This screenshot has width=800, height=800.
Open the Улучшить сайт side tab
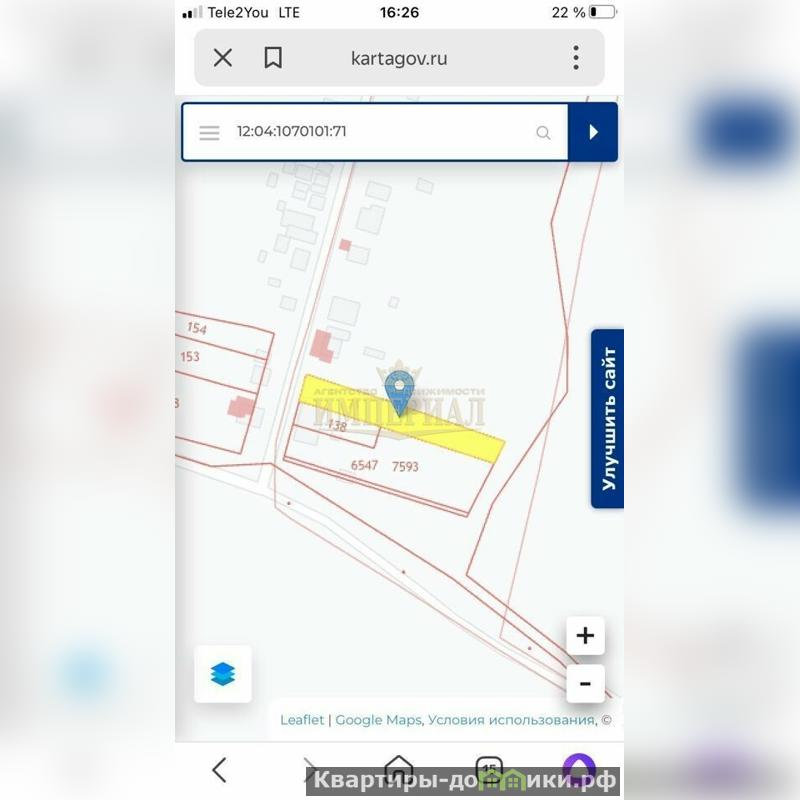point(608,418)
